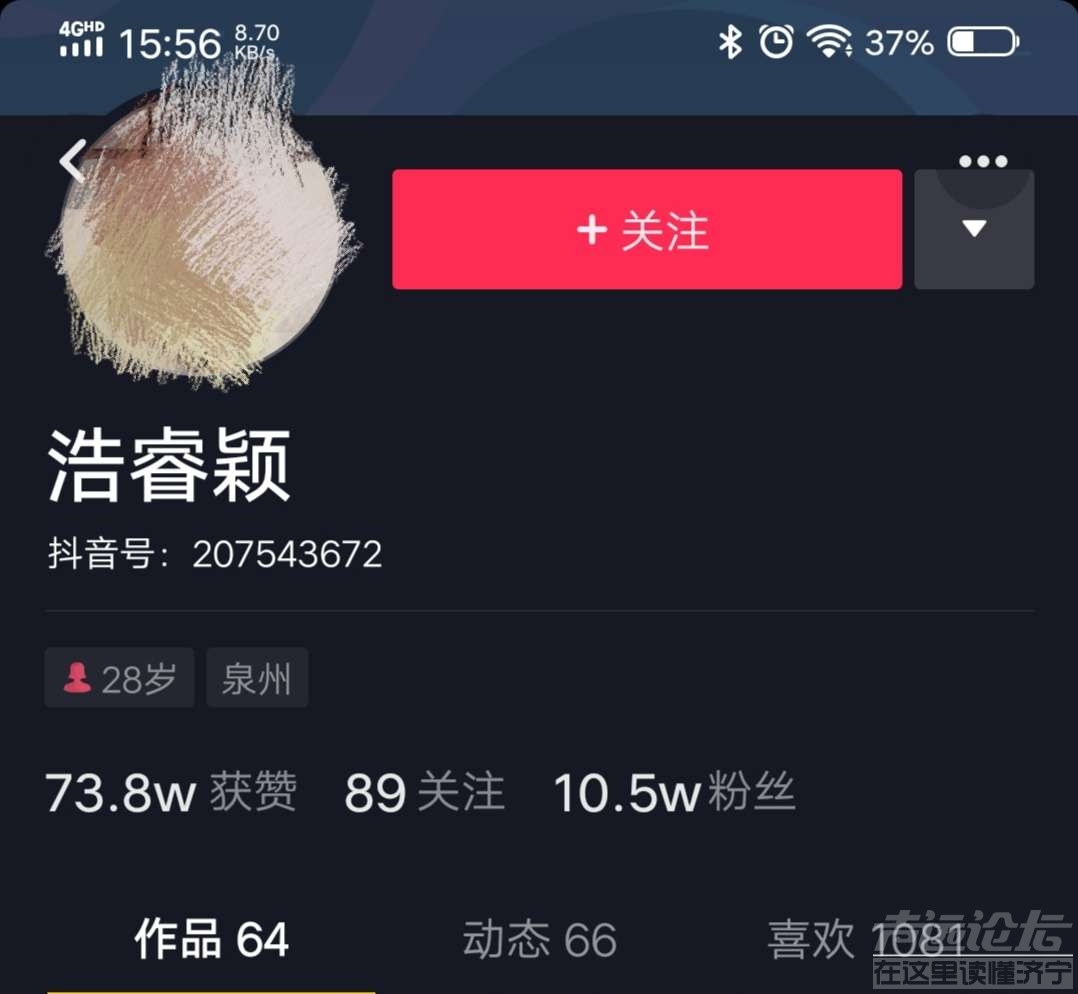Image resolution: width=1078 pixels, height=994 pixels.
Task: Follow this user with the 关注 button
Action: coord(646,230)
